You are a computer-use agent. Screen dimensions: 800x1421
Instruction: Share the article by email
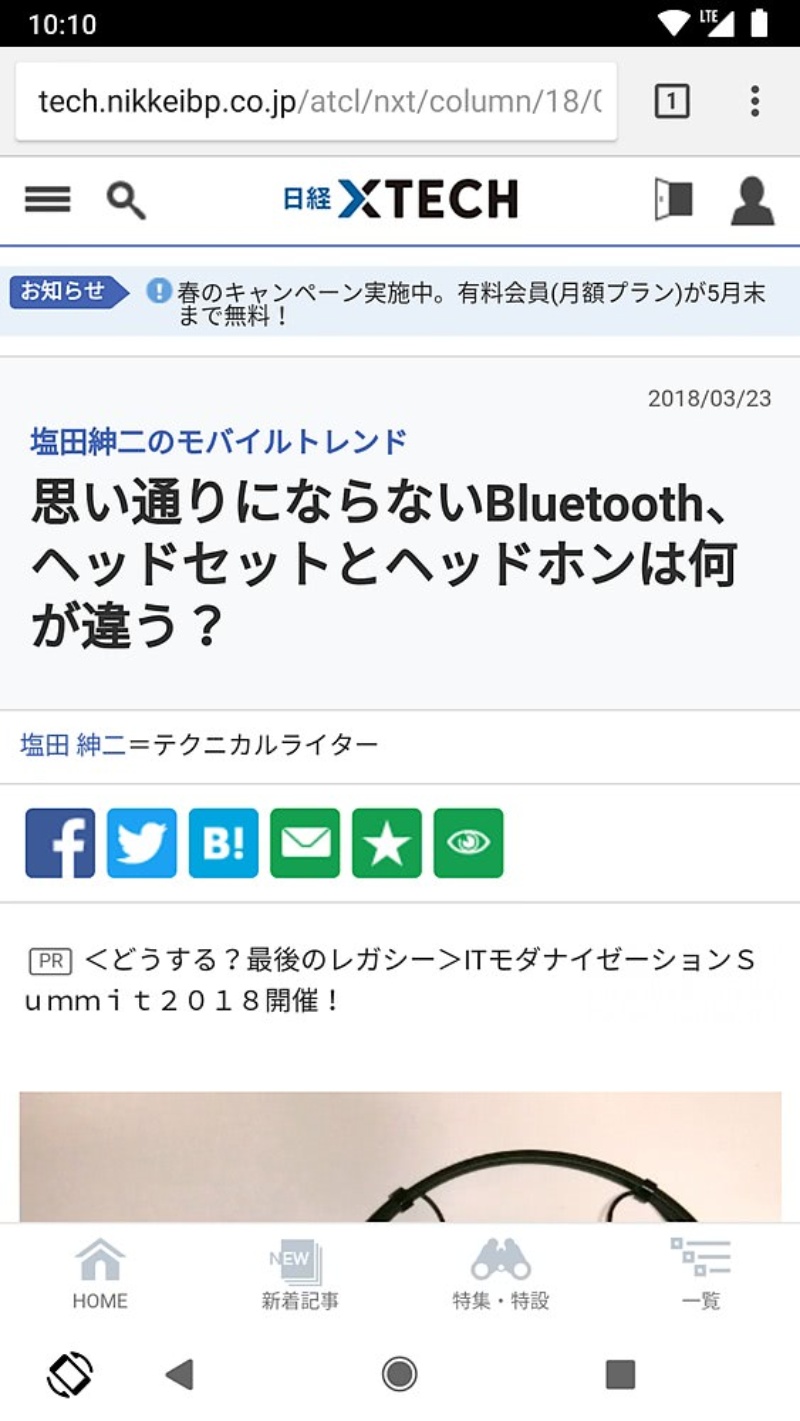coord(305,843)
